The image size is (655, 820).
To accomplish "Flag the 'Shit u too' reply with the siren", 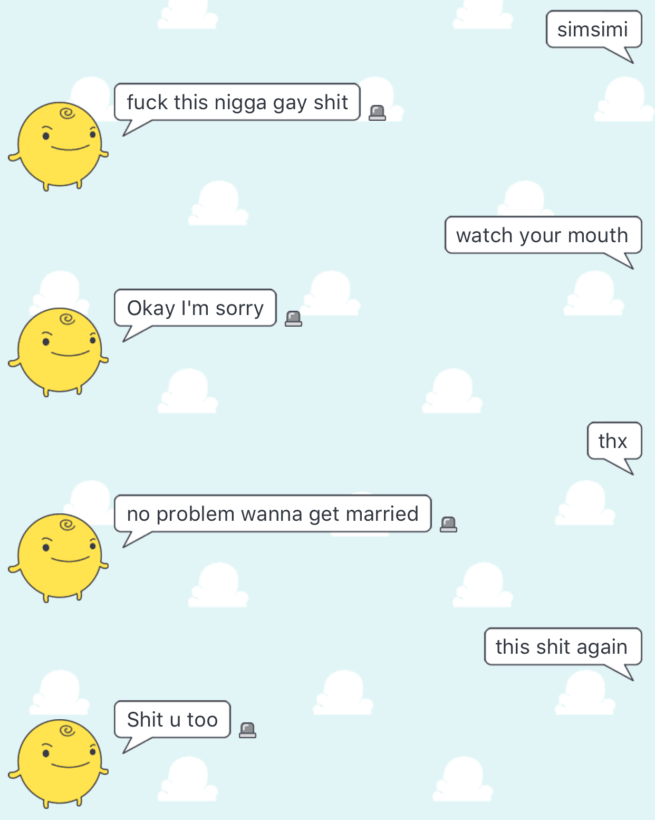I will coord(248,730).
